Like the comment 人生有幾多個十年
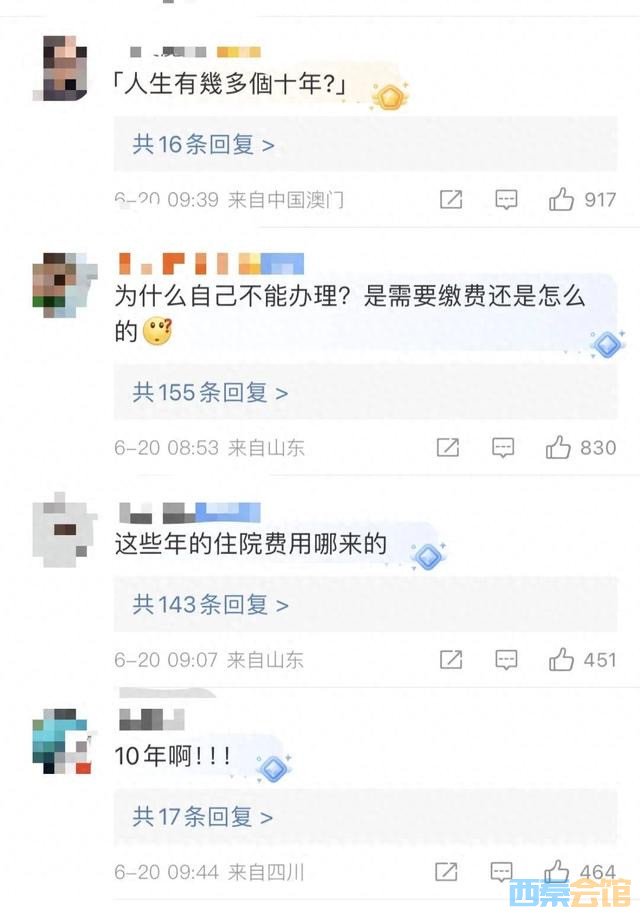640x915 pixels. click(561, 200)
